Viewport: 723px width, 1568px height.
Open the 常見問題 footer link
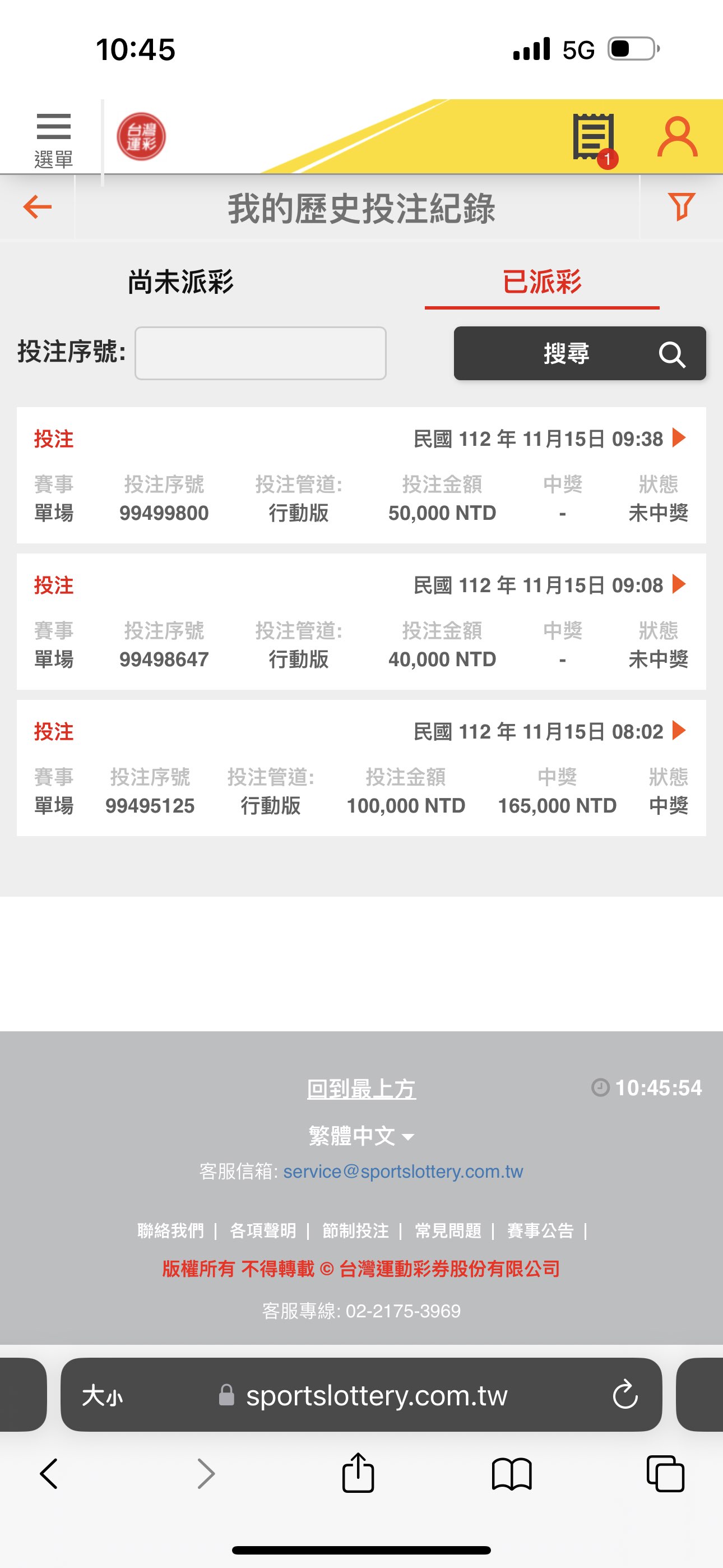(448, 1231)
